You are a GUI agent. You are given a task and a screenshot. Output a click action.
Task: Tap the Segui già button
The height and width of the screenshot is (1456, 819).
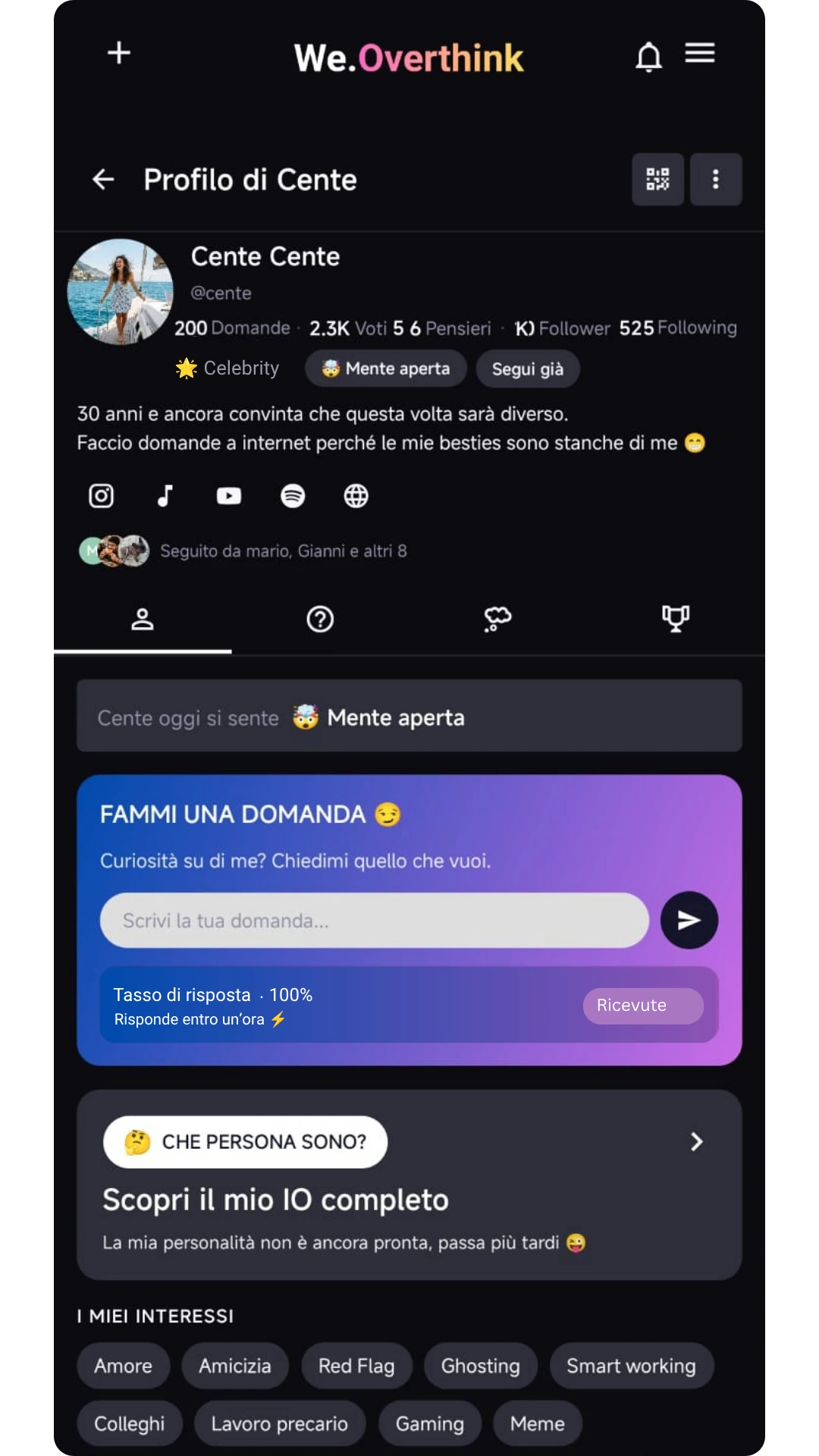528,369
